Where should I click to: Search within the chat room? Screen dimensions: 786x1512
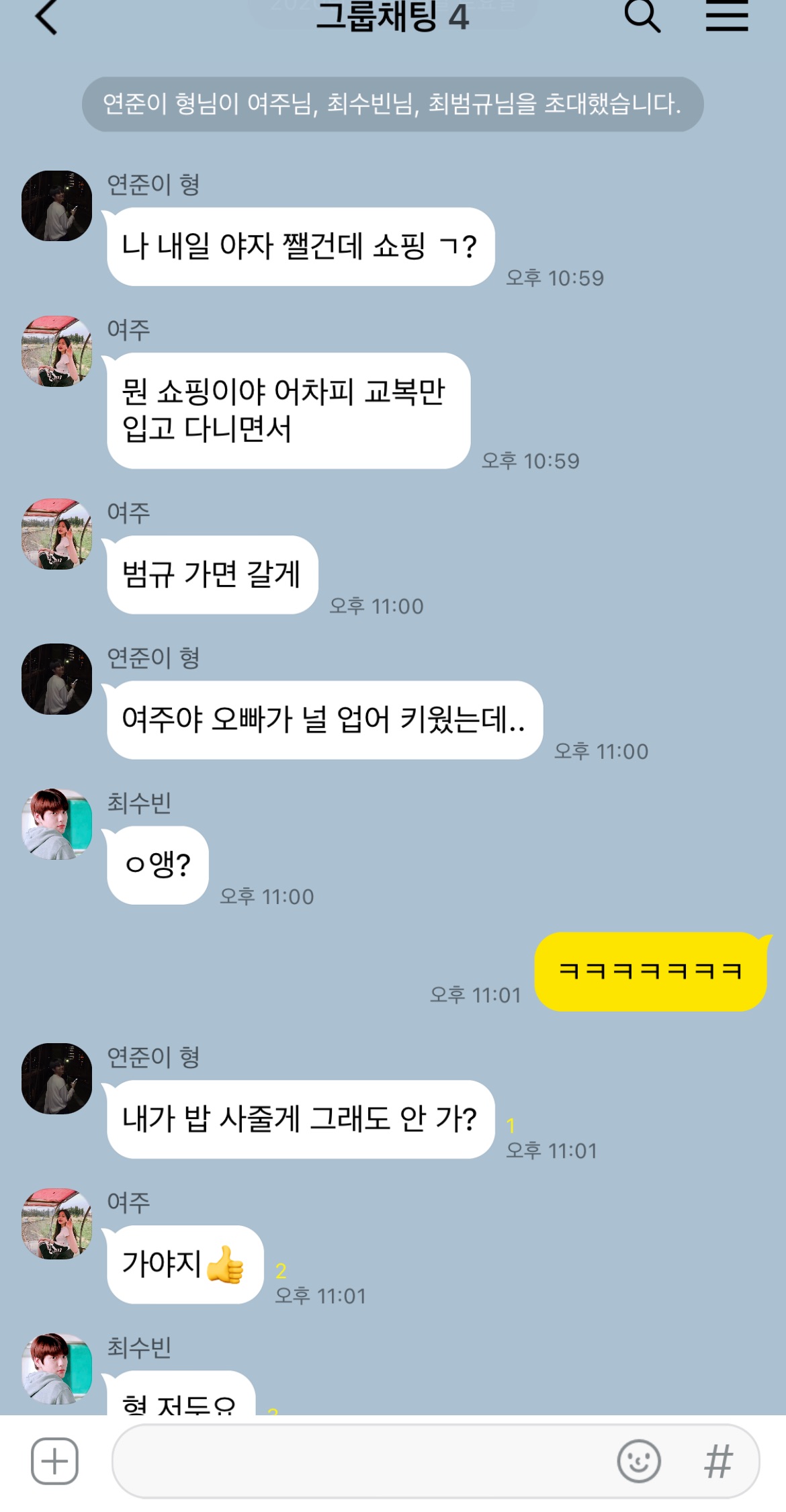pos(642,15)
